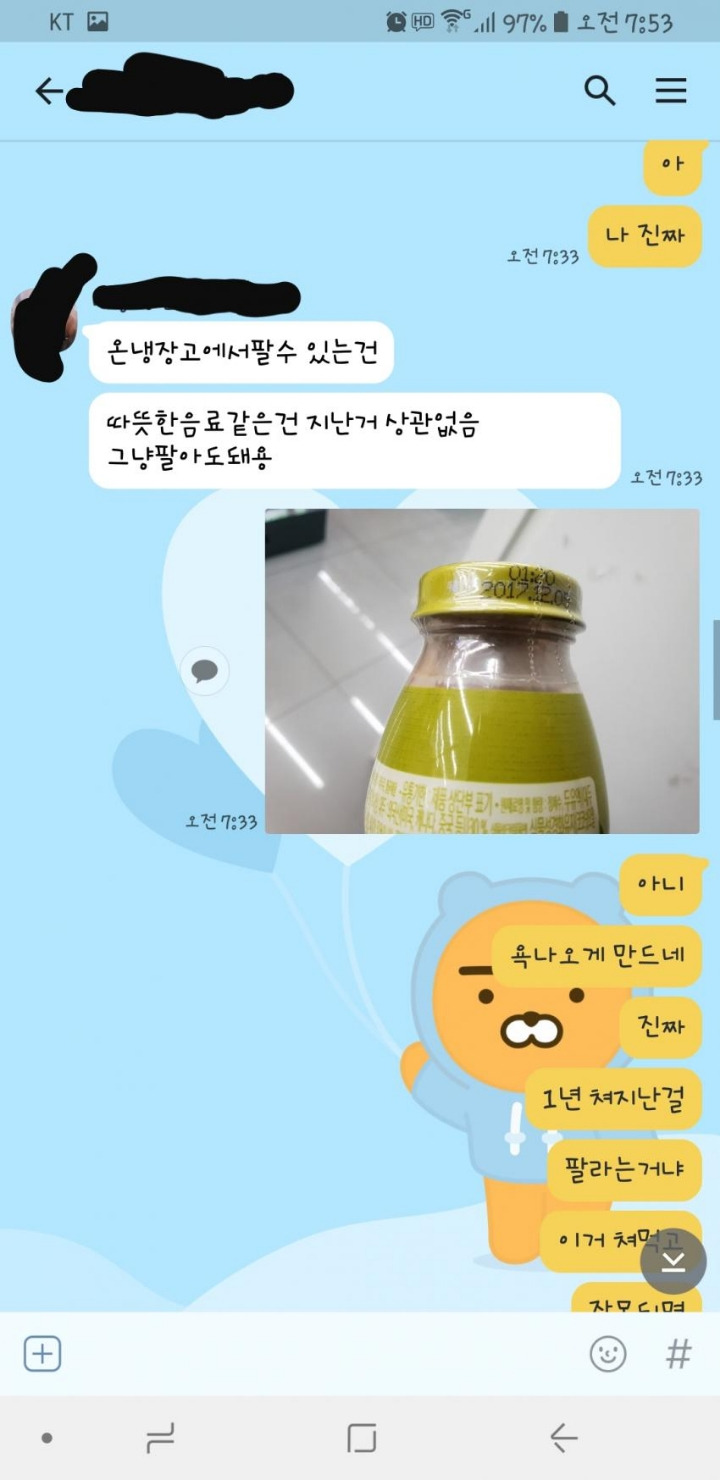Screen dimensions: 720x1480
Task: Jump to the latest message
Action: tap(673, 1261)
